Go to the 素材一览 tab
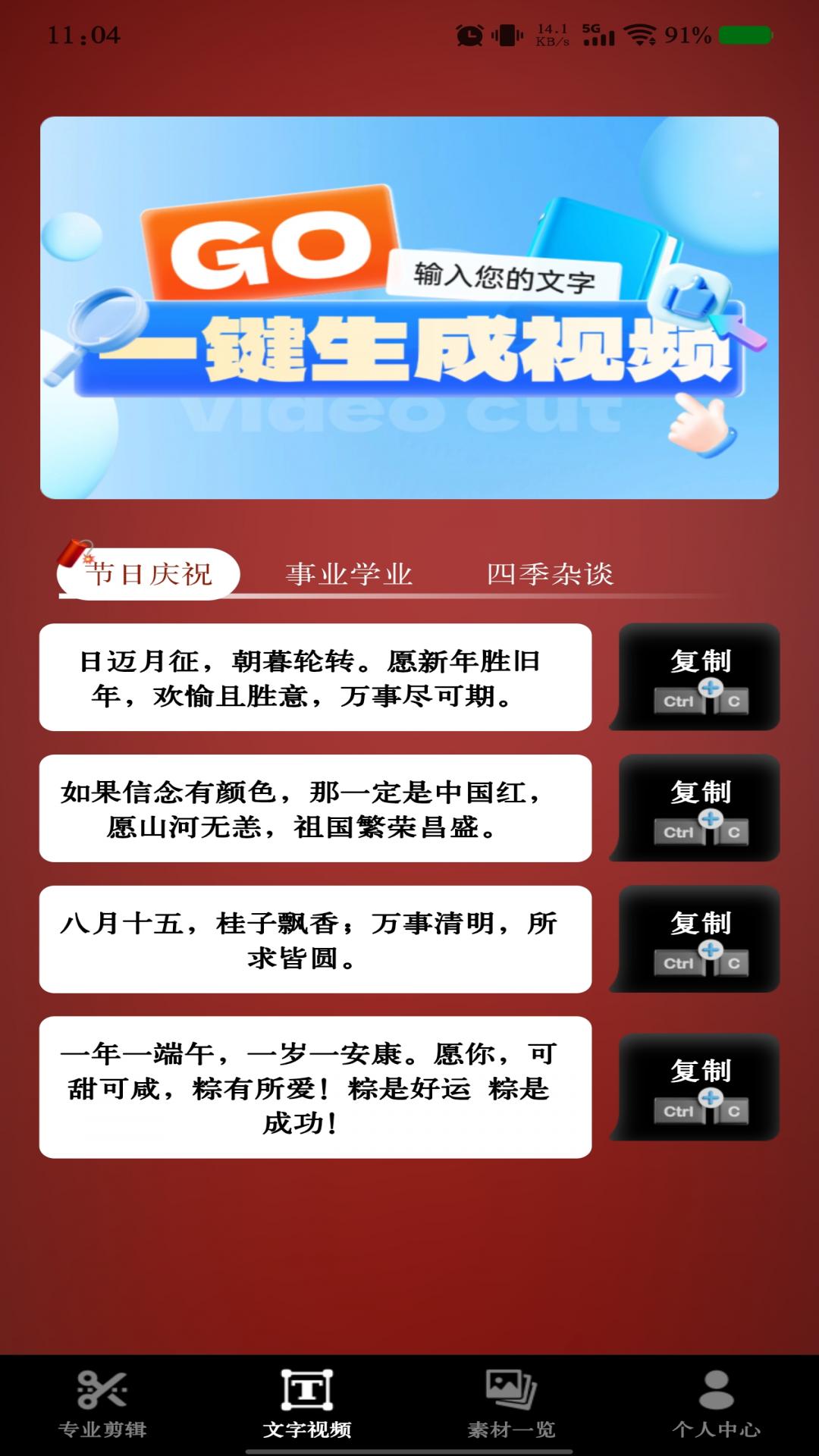 point(512,1404)
